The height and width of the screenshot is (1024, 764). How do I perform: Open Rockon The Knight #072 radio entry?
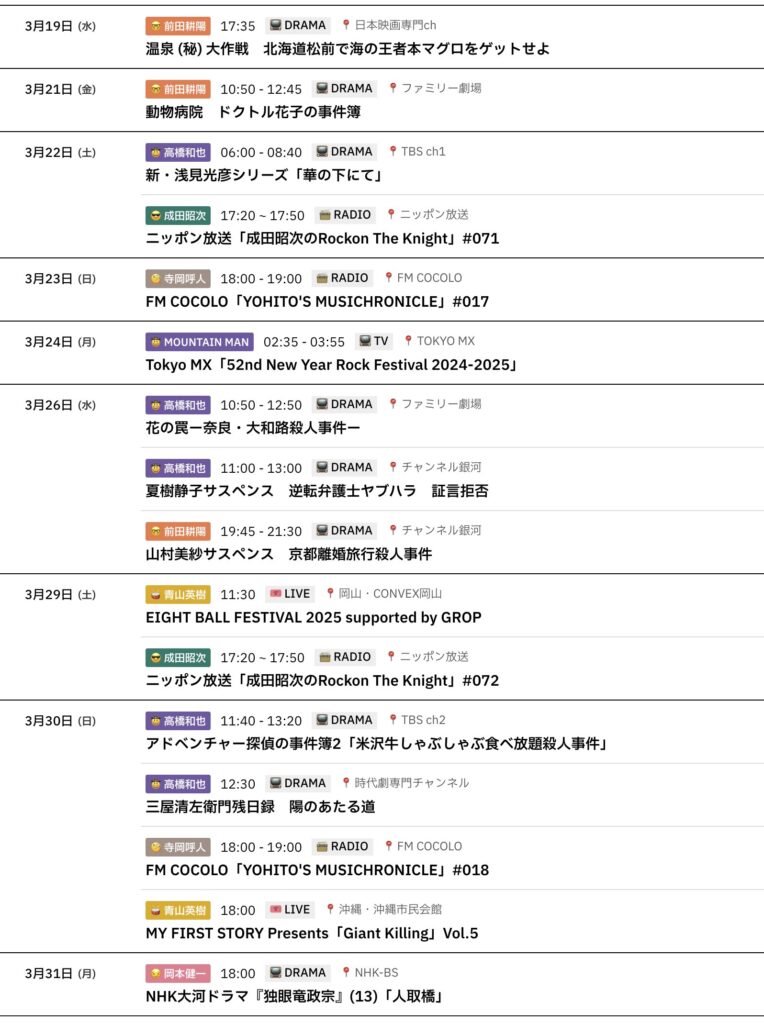[x=322, y=680]
